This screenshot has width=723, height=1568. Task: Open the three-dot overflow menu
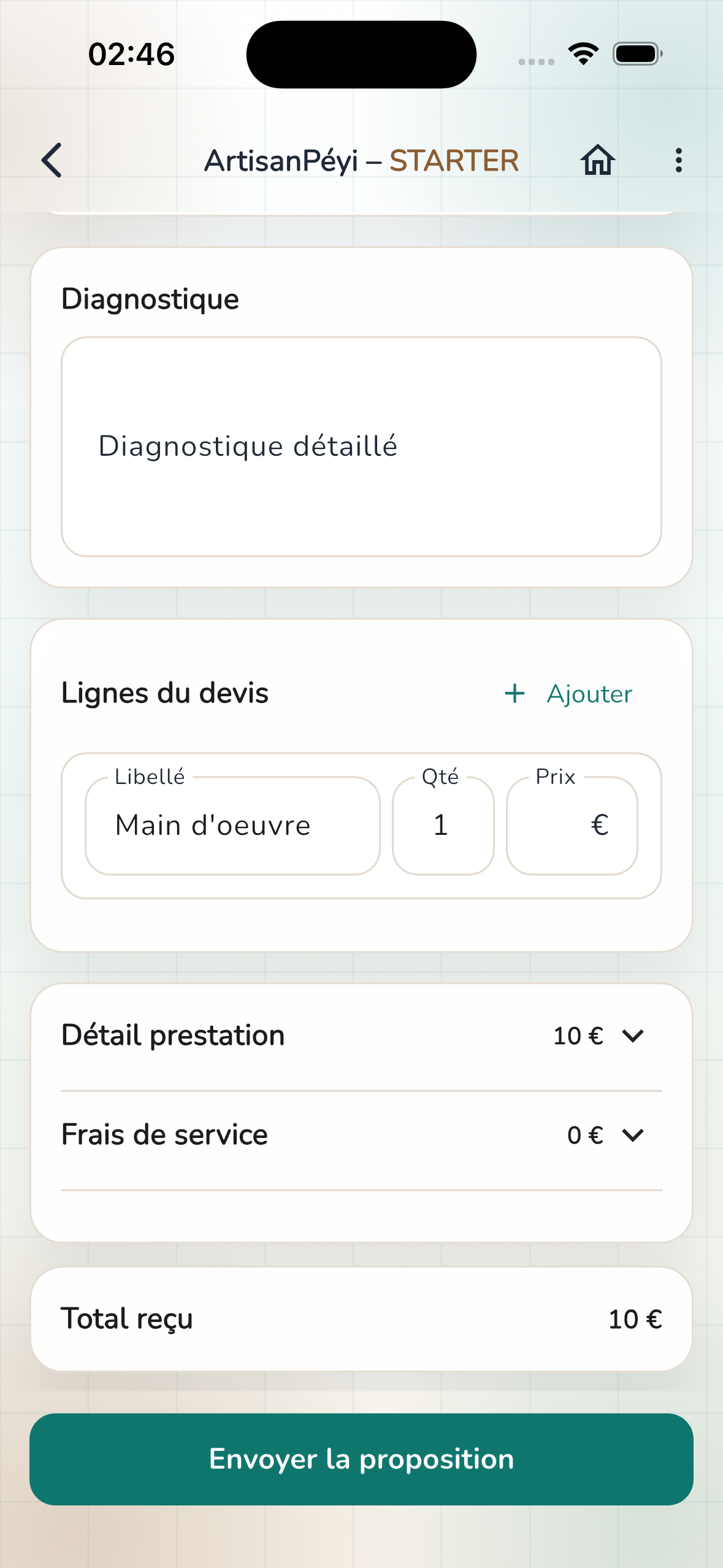678,160
